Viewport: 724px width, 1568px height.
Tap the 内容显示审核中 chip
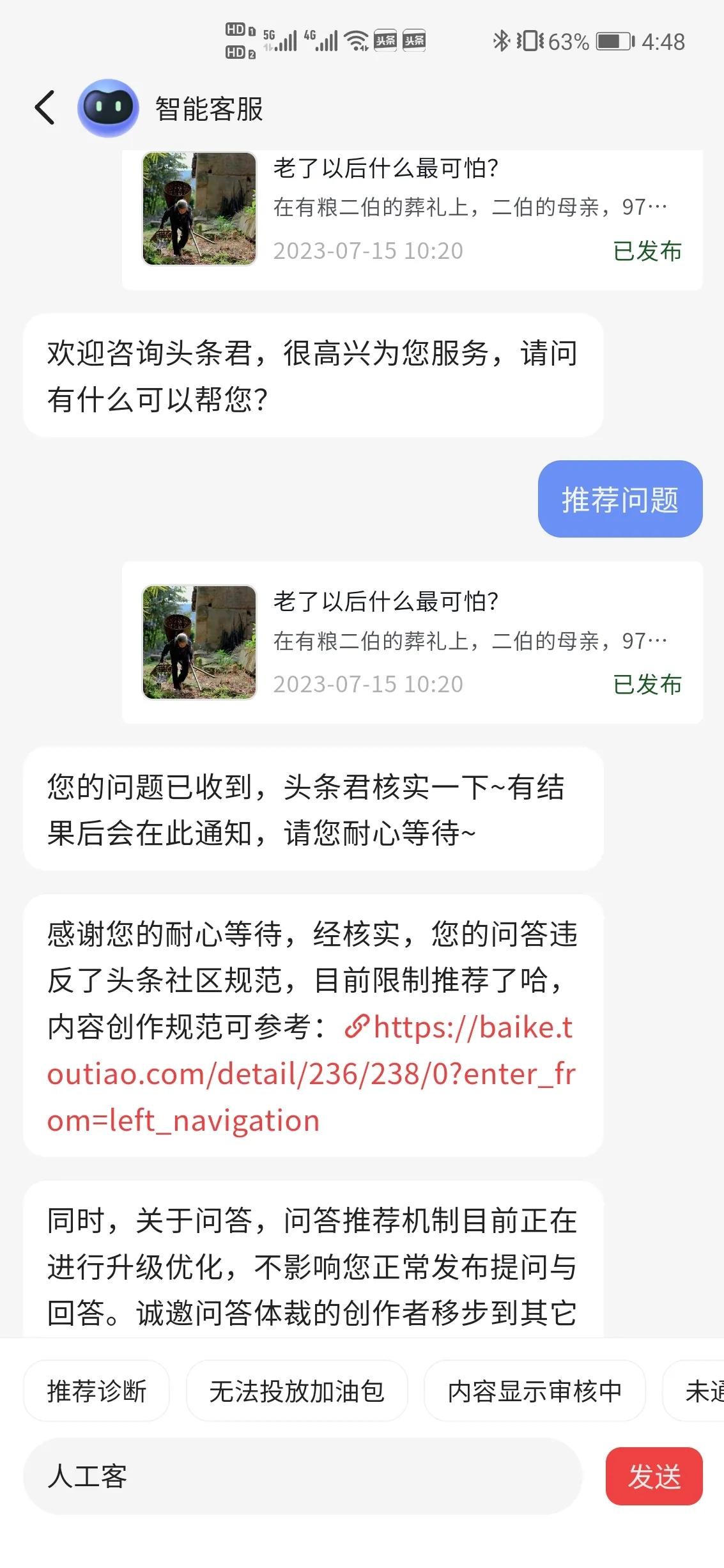tap(534, 1391)
